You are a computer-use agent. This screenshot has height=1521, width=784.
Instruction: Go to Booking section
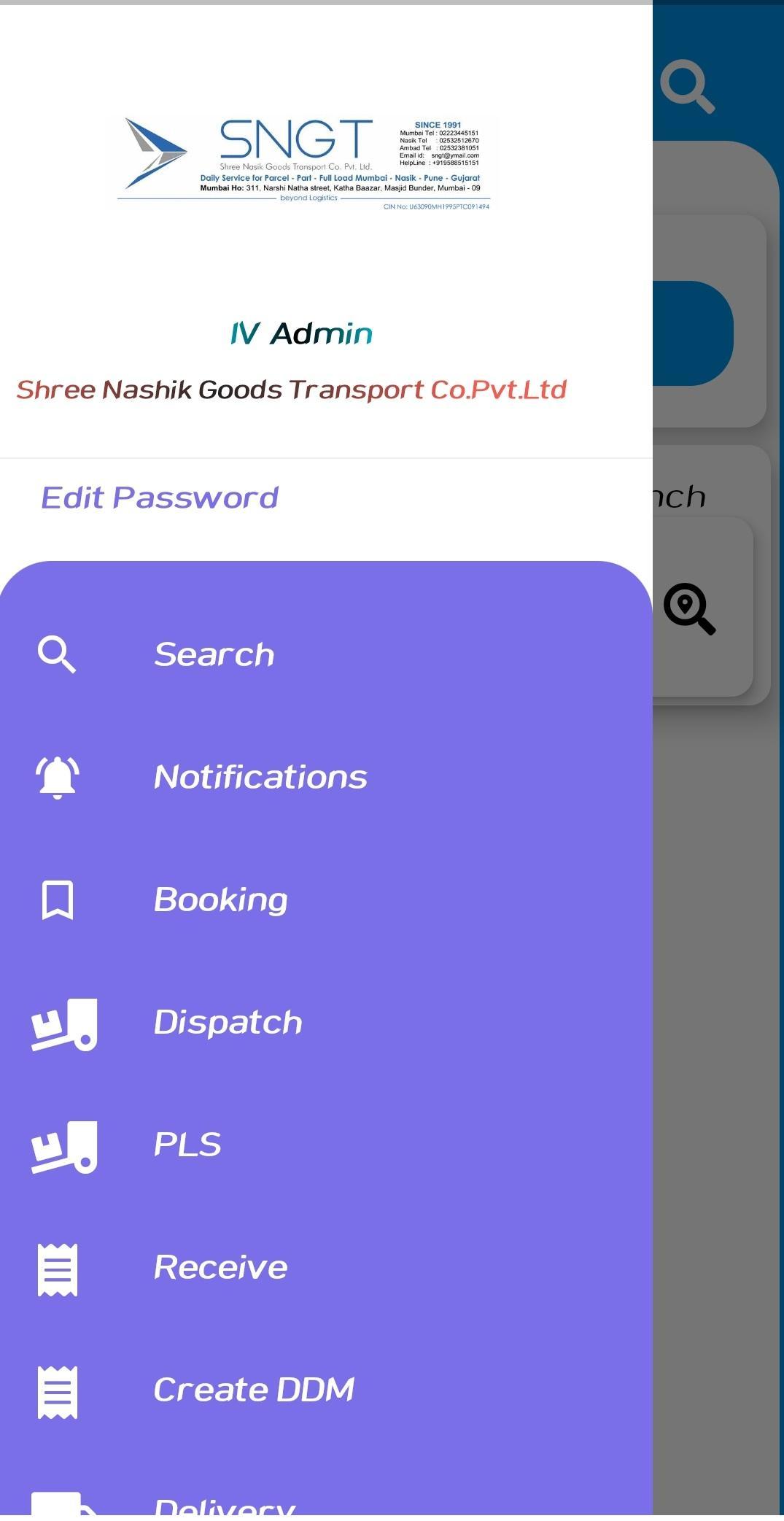(x=220, y=899)
